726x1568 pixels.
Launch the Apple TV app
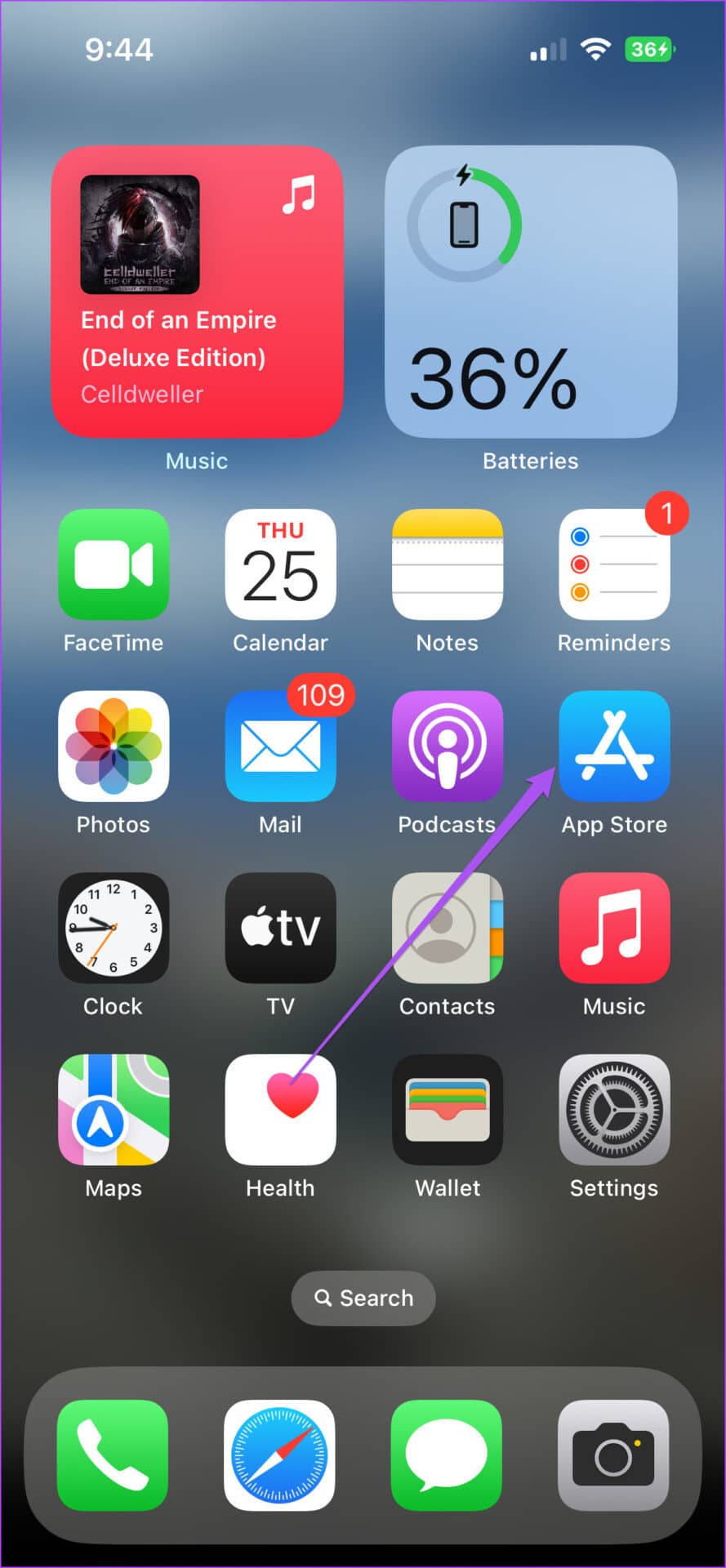click(x=280, y=928)
